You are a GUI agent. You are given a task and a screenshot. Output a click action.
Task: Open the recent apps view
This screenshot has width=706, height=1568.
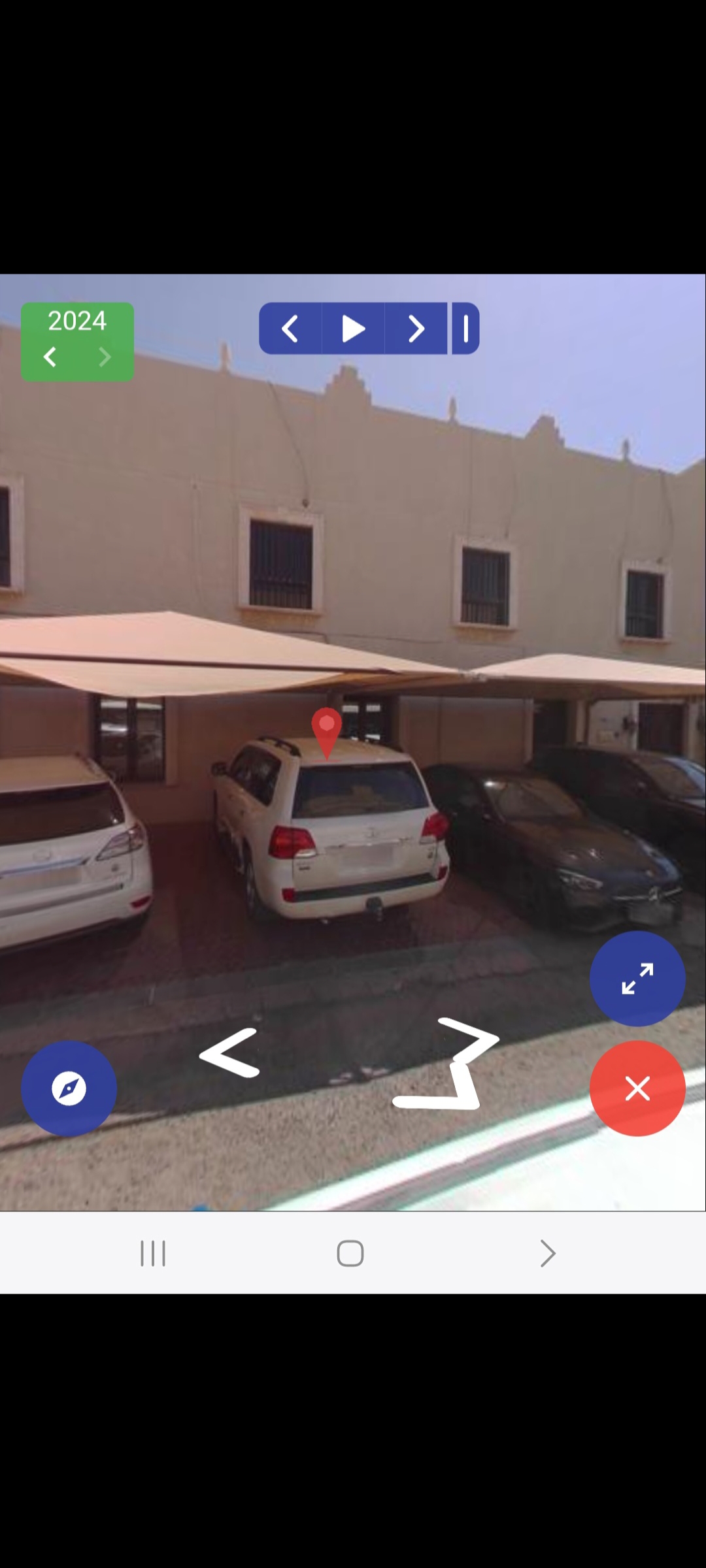(x=153, y=1253)
